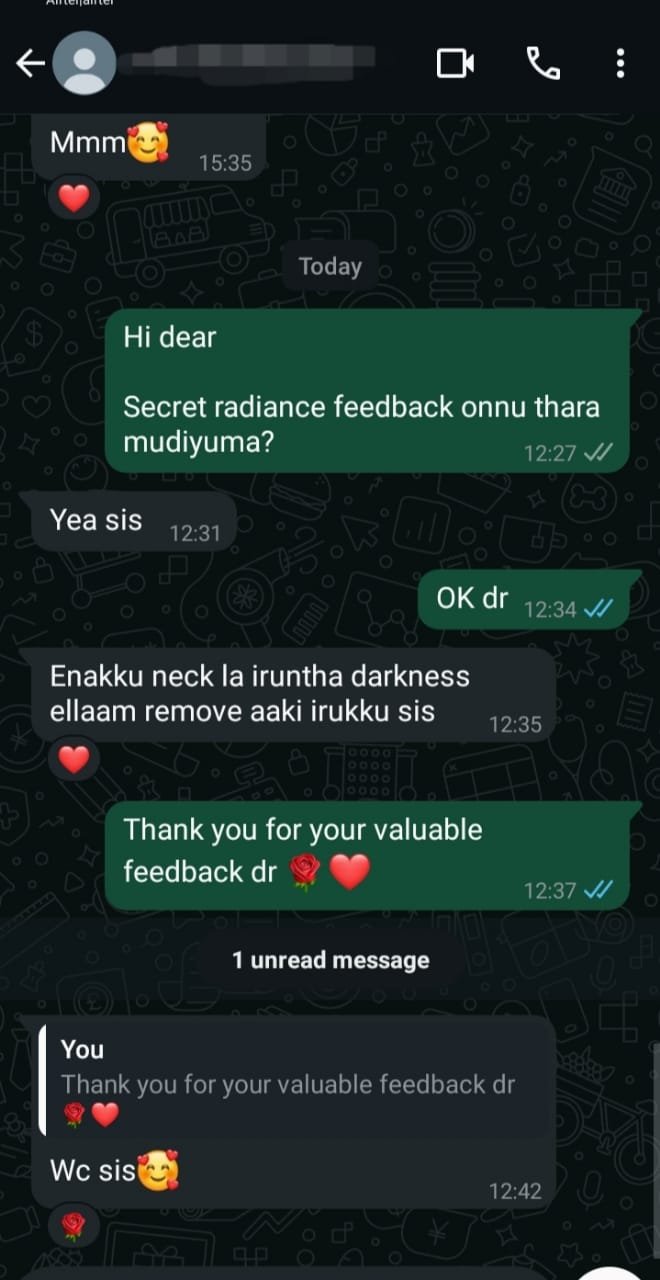Start a voice call
Screen dimensions: 660x1280
tap(543, 64)
